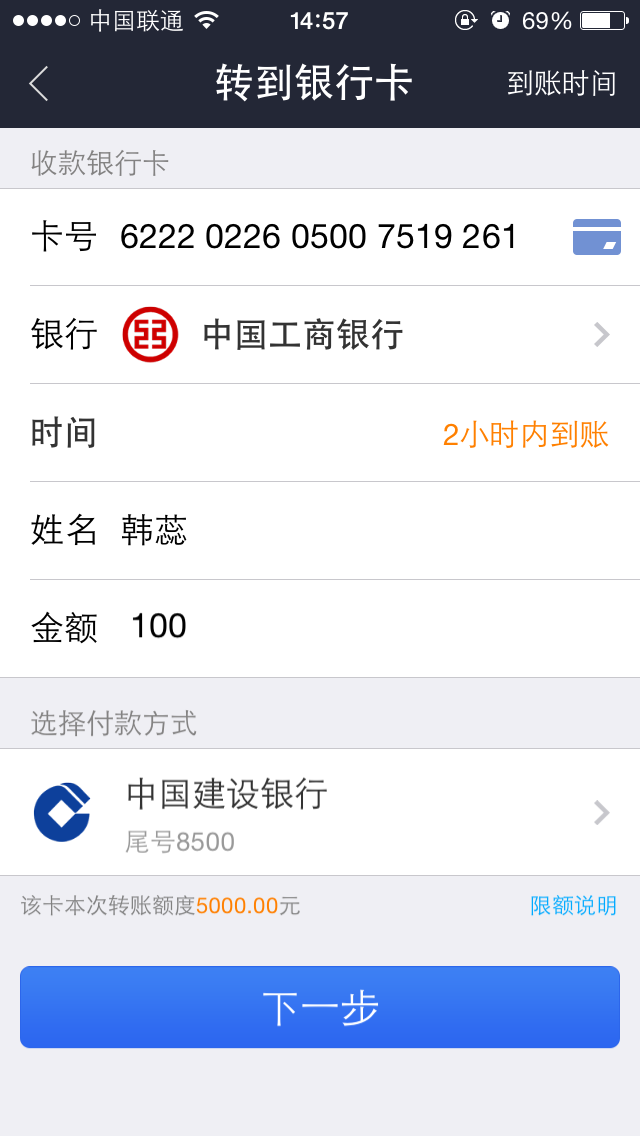
Task: Go back using the top-left arrow
Action: tap(38, 84)
